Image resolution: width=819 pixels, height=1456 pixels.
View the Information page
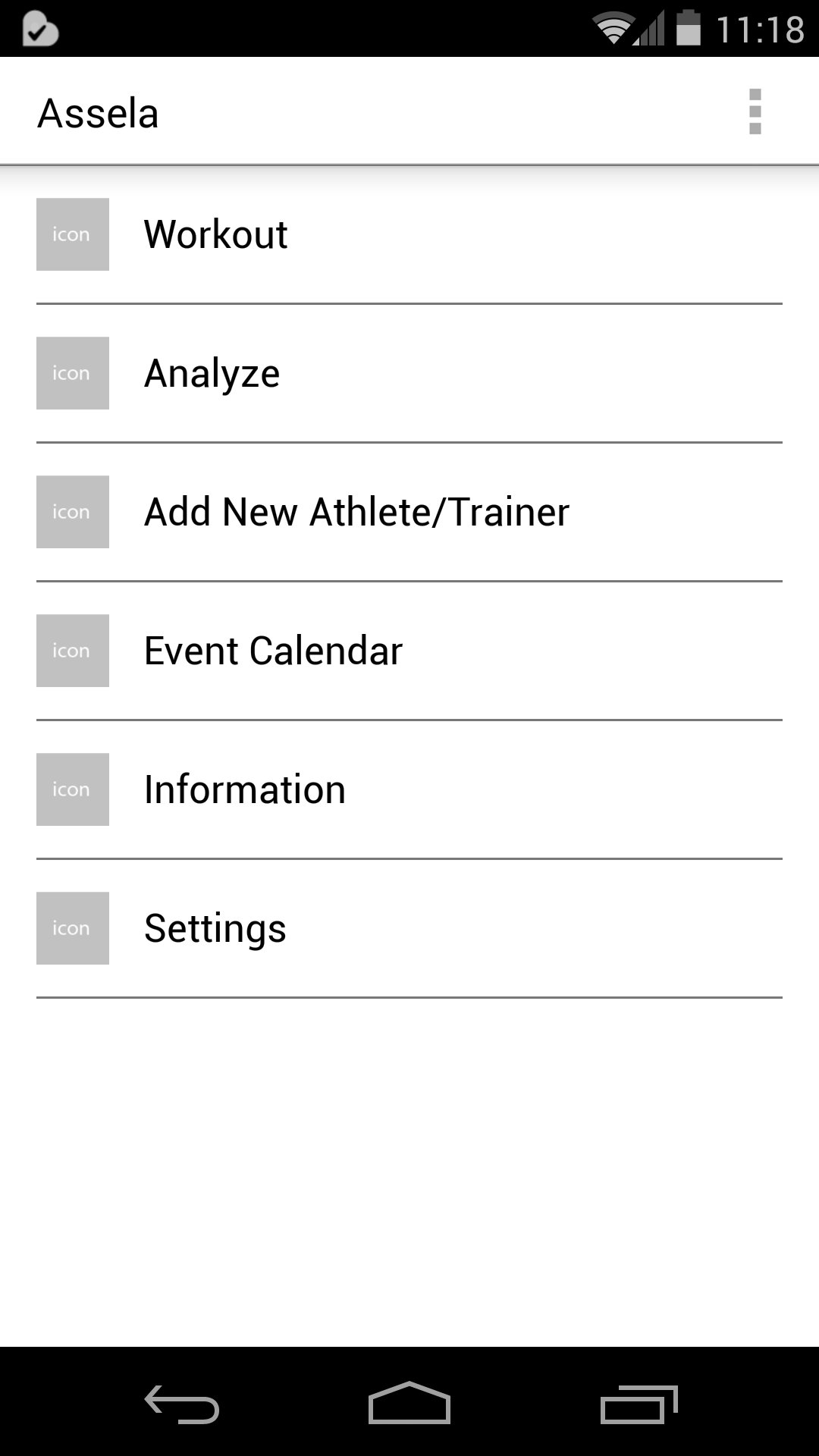tap(409, 789)
